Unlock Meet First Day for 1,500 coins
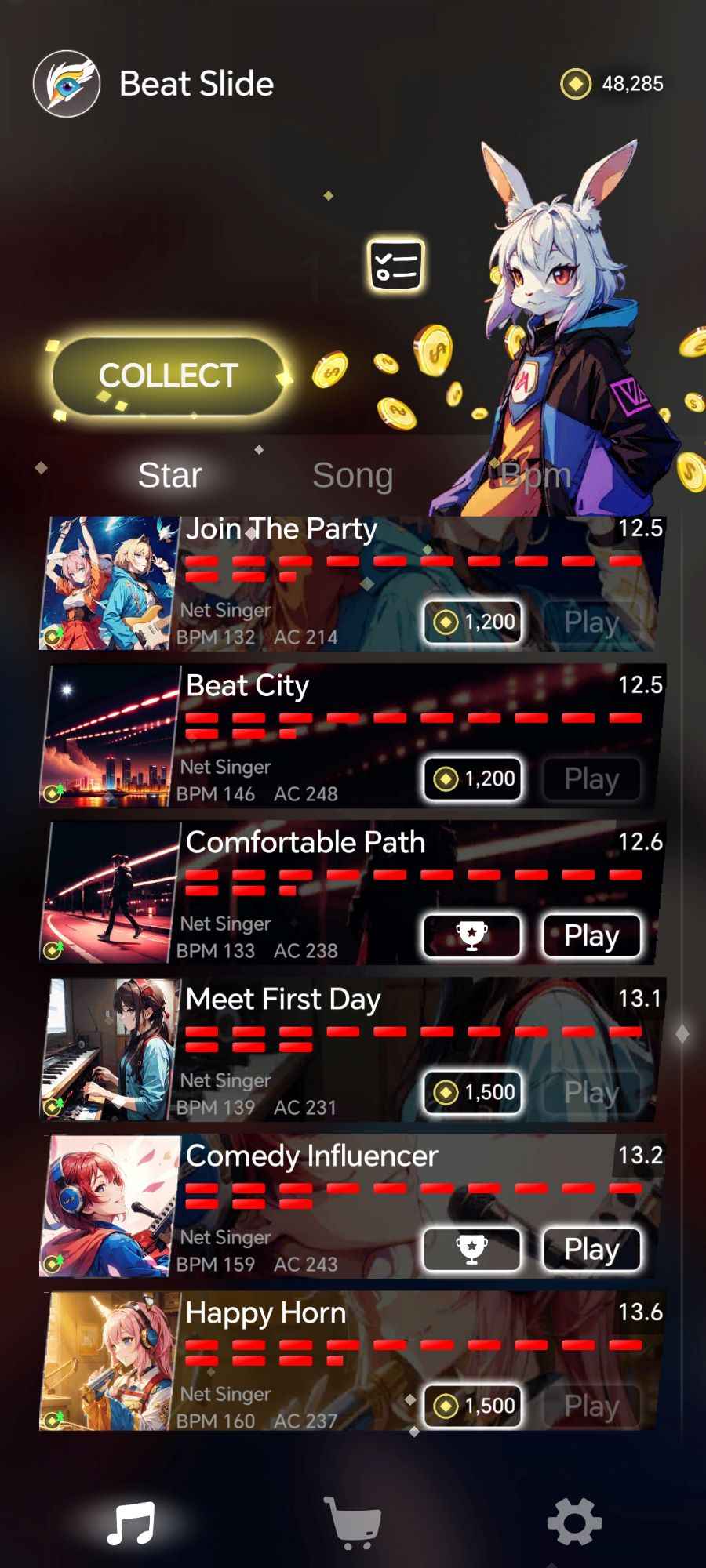 [473, 1093]
